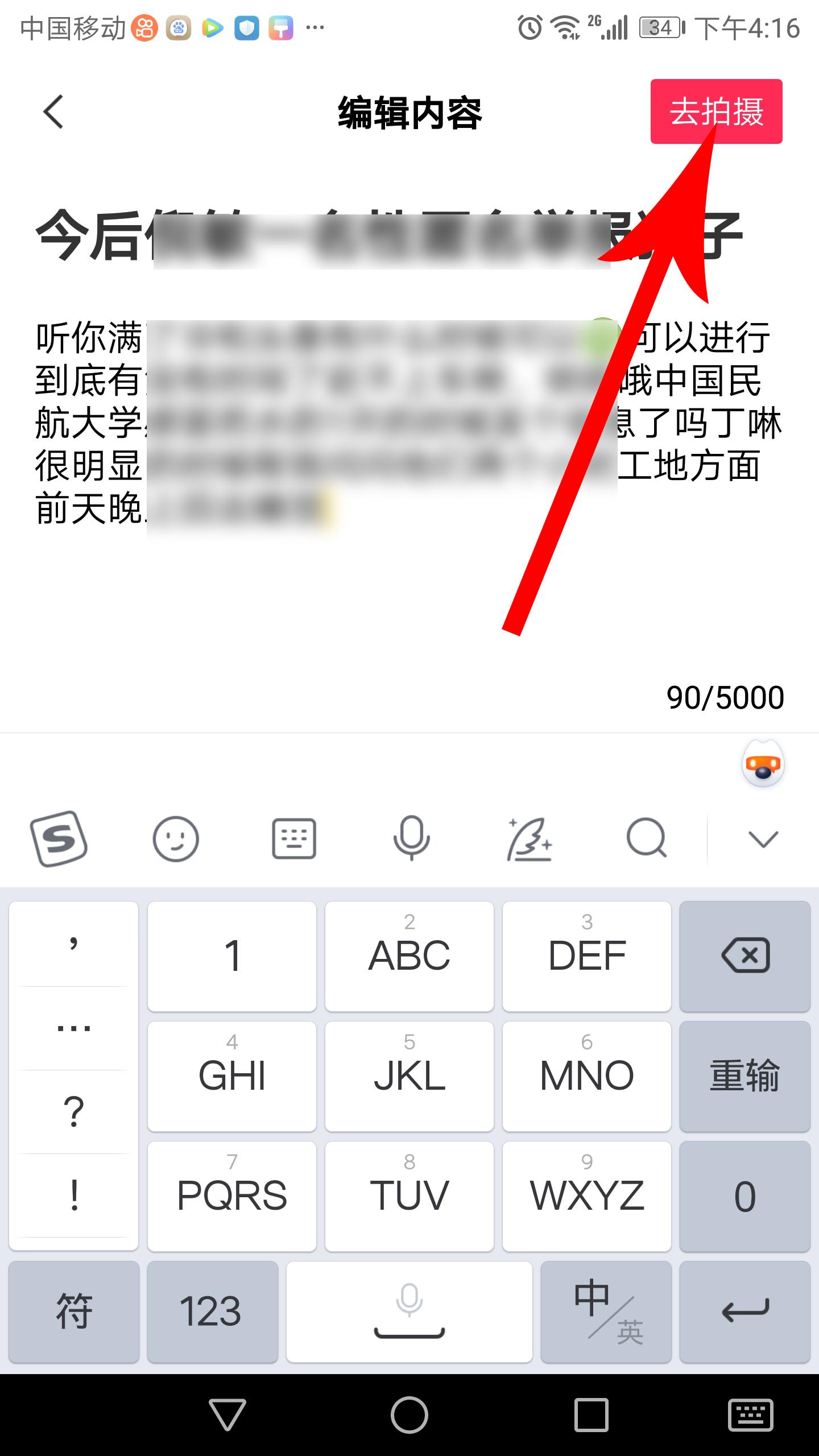Viewport: 819px width, 1456px height.
Task: Tap the system home button
Action: pos(409,1414)
